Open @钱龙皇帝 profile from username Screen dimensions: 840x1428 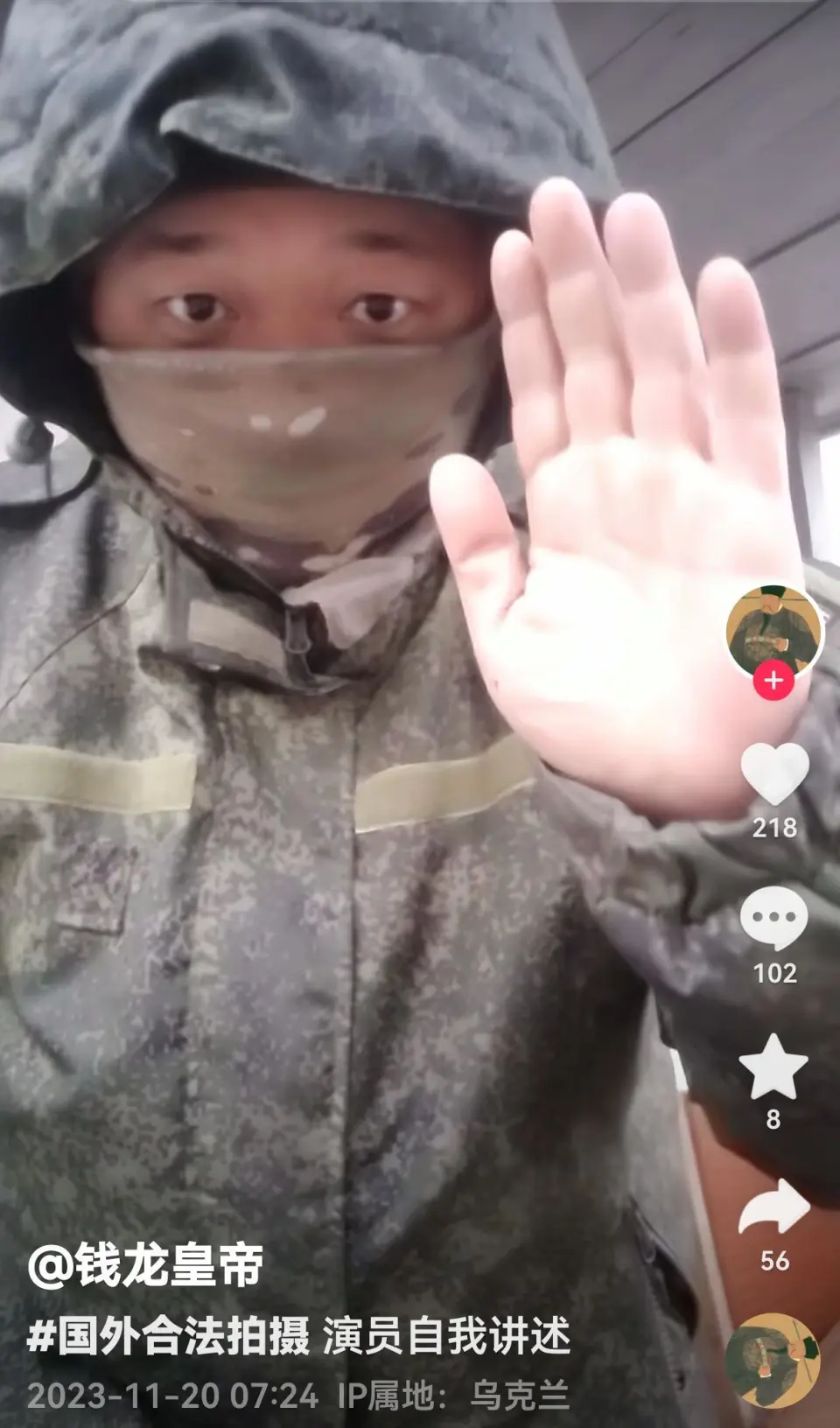click(x=146, y=1265)
